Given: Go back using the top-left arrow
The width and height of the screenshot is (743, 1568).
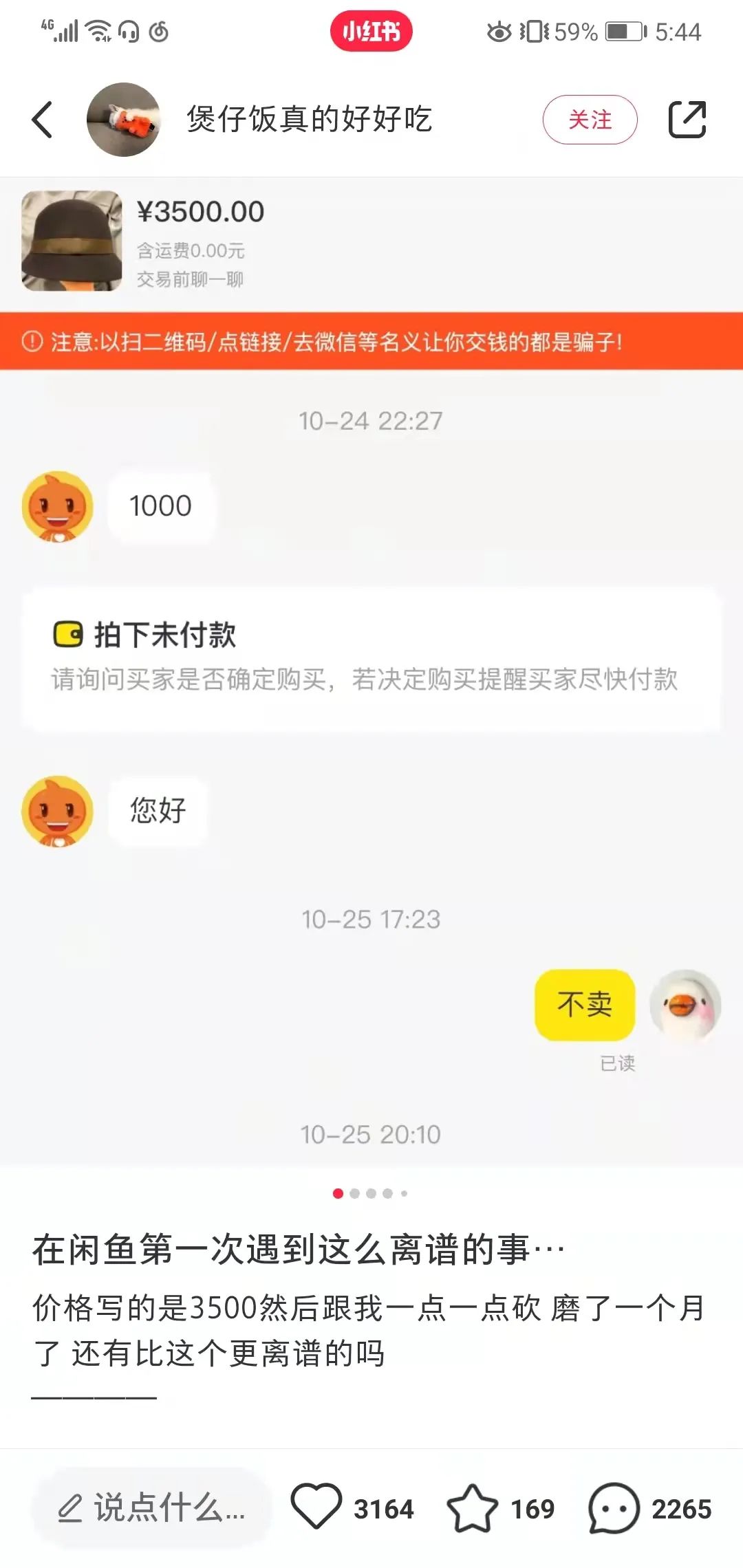Looking at the screenshot, I should point(43,120).
